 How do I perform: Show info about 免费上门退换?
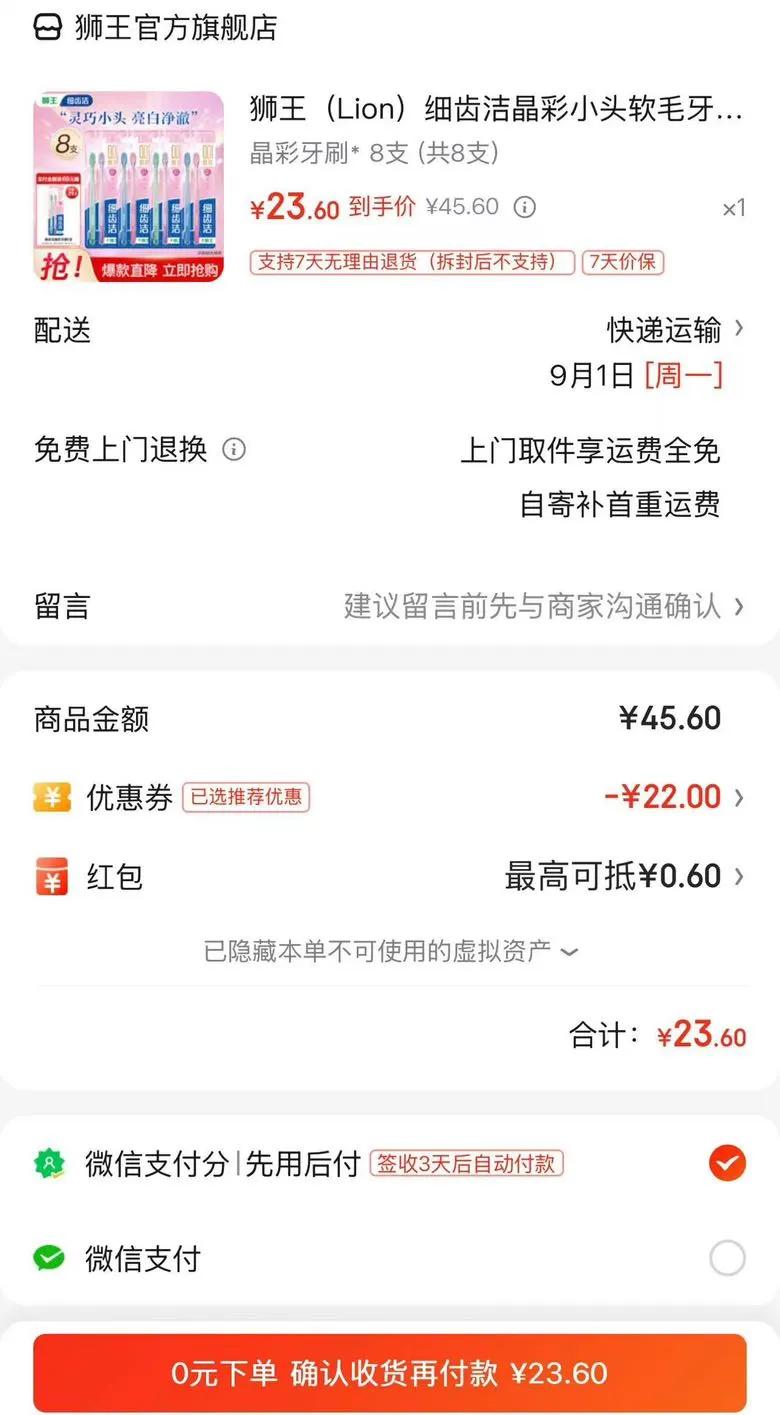pyautogui.click(x=234, y=449)
